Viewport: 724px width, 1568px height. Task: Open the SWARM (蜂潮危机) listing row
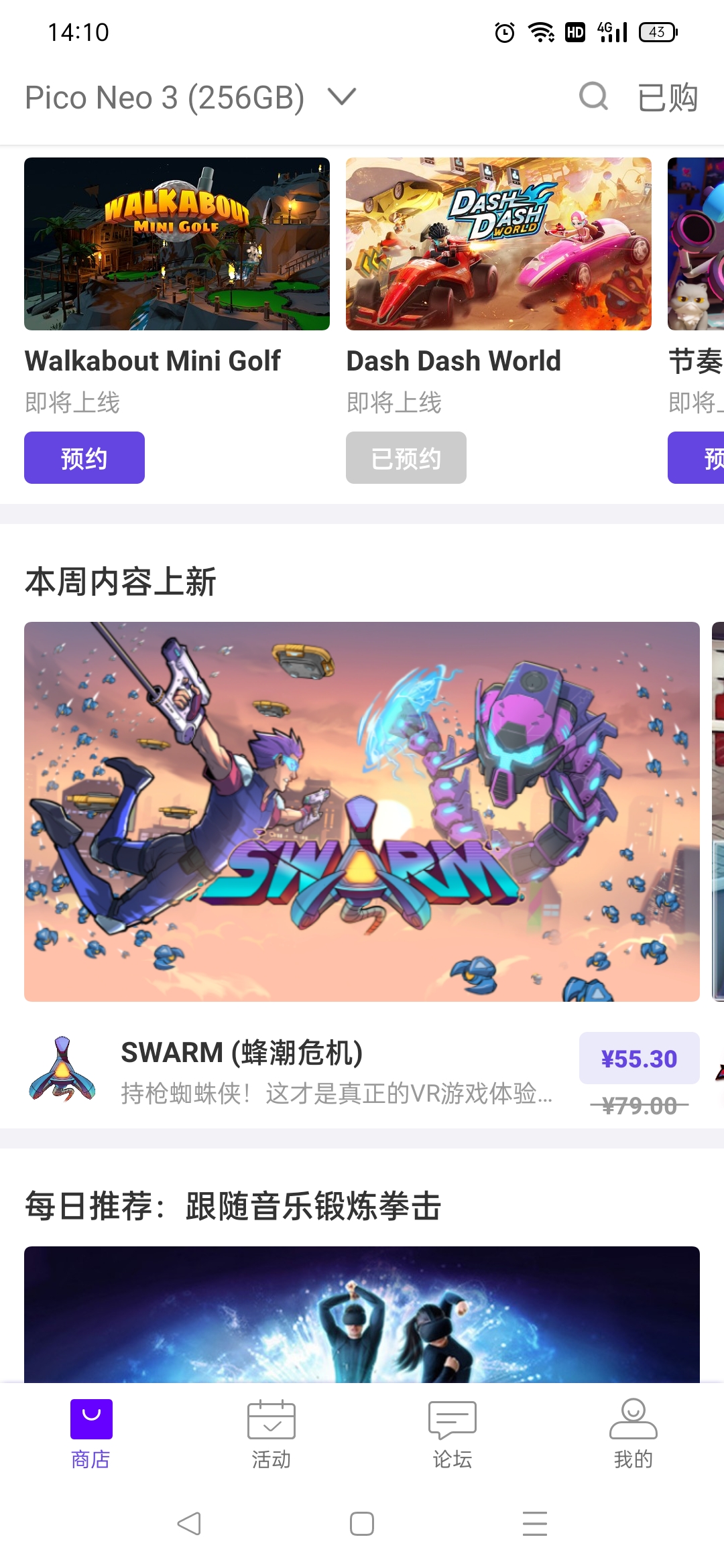coord(335,1071)
